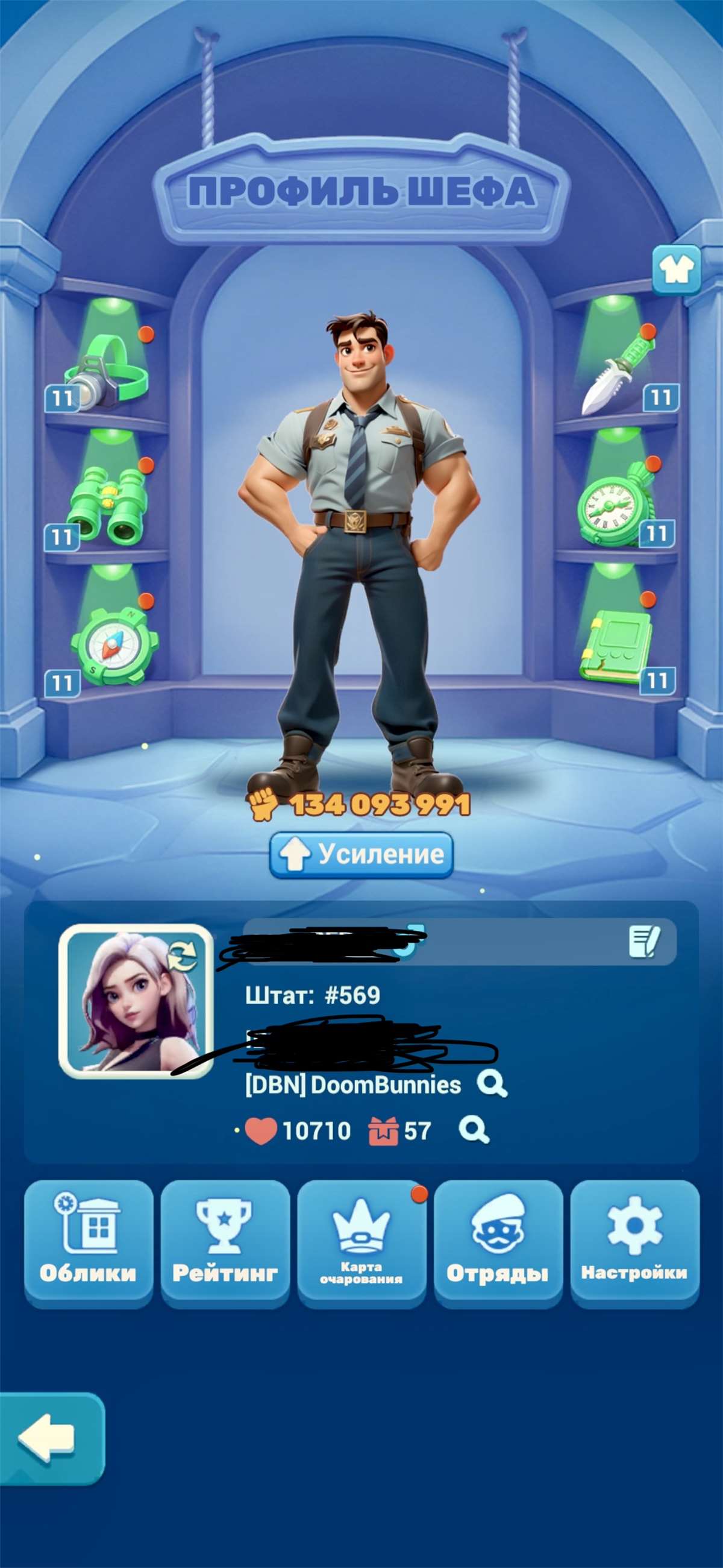
Task: Tap the Усиление upgrade button
Action: pos(361,855)
